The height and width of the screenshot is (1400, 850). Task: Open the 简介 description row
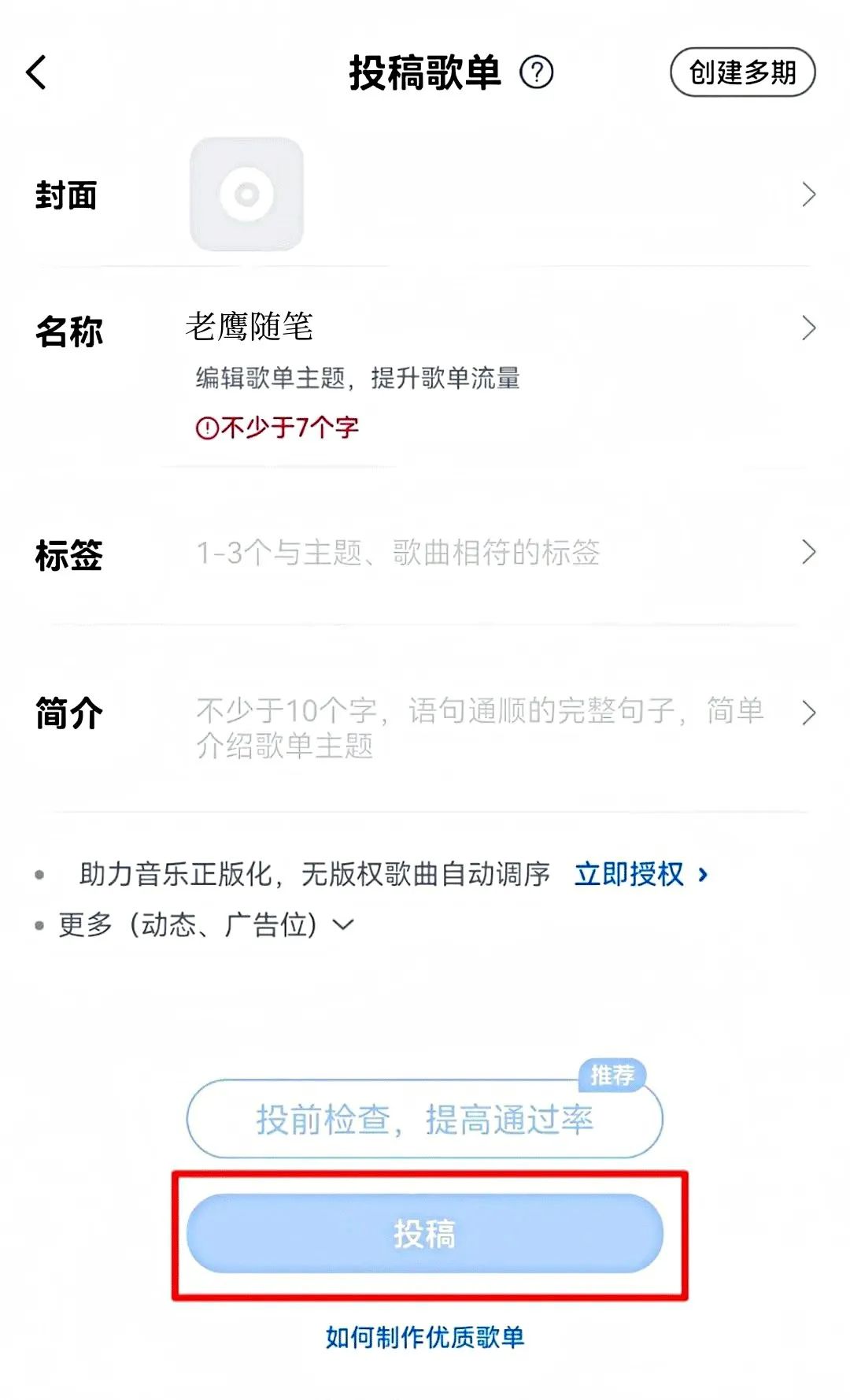(x=425, y=713)
